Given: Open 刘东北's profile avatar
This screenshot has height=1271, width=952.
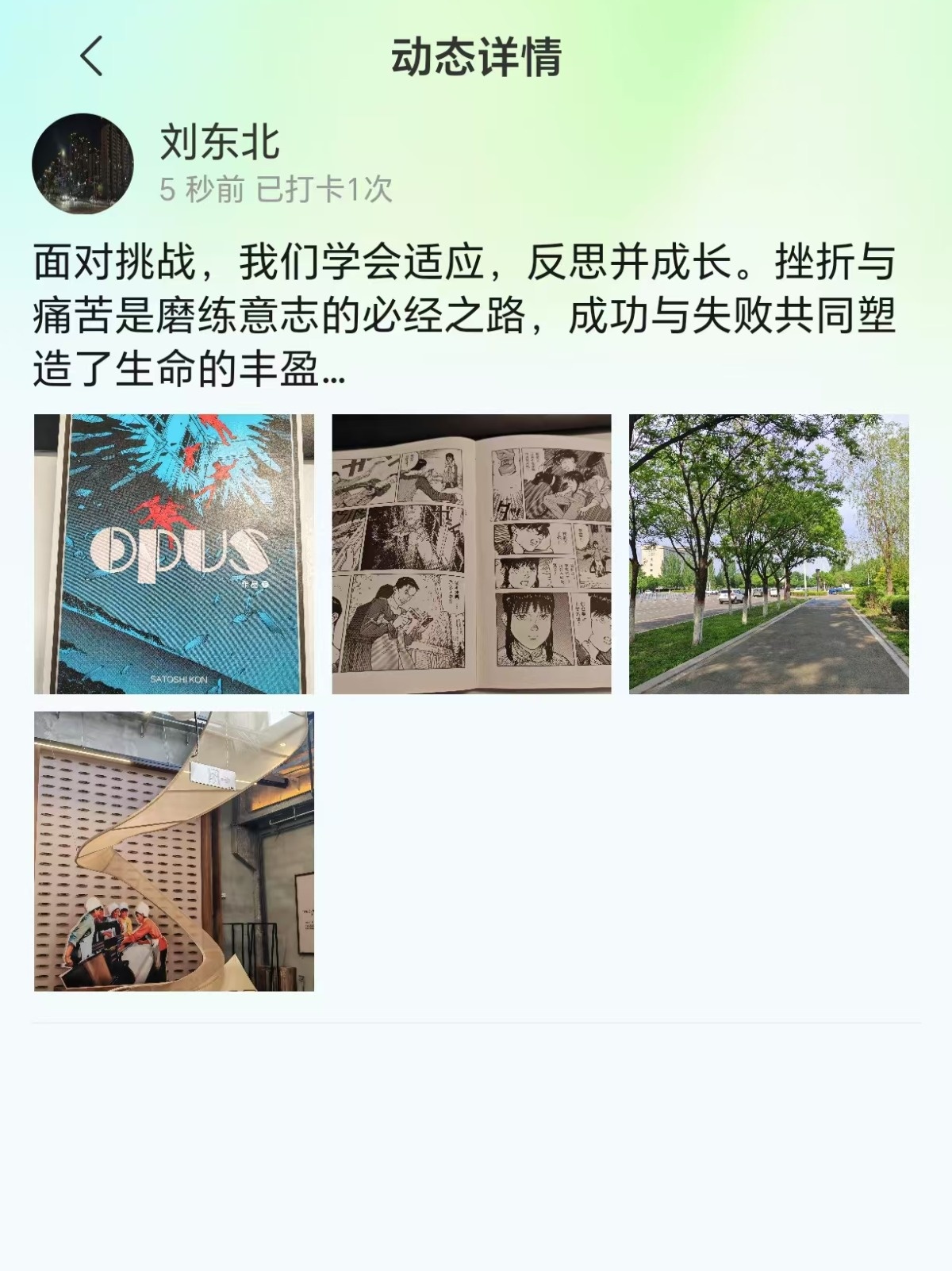Looking at the screenshot, I should click(x=83, y=163).
